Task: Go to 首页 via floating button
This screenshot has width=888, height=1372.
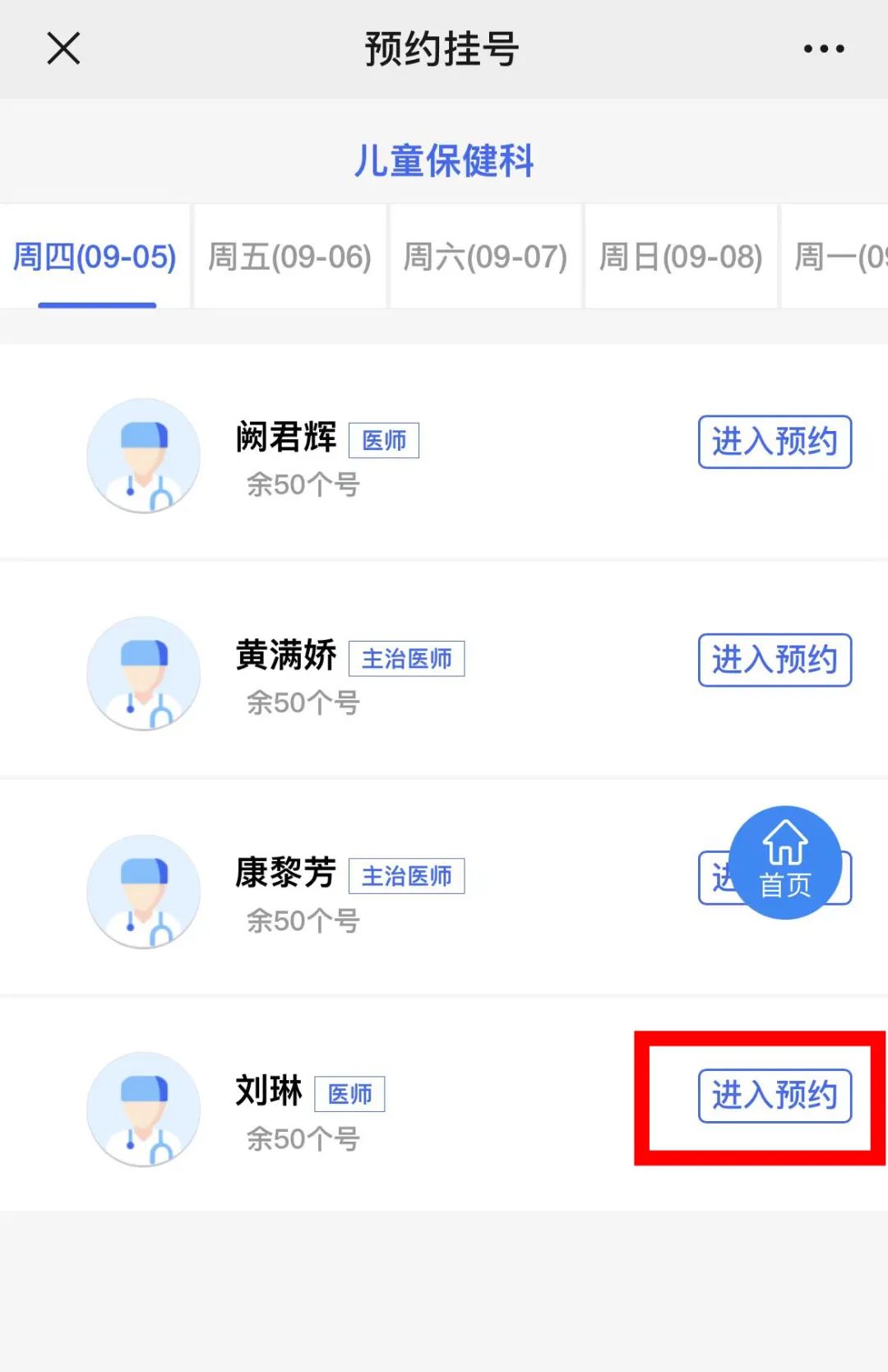Action: tap(785, 863)
